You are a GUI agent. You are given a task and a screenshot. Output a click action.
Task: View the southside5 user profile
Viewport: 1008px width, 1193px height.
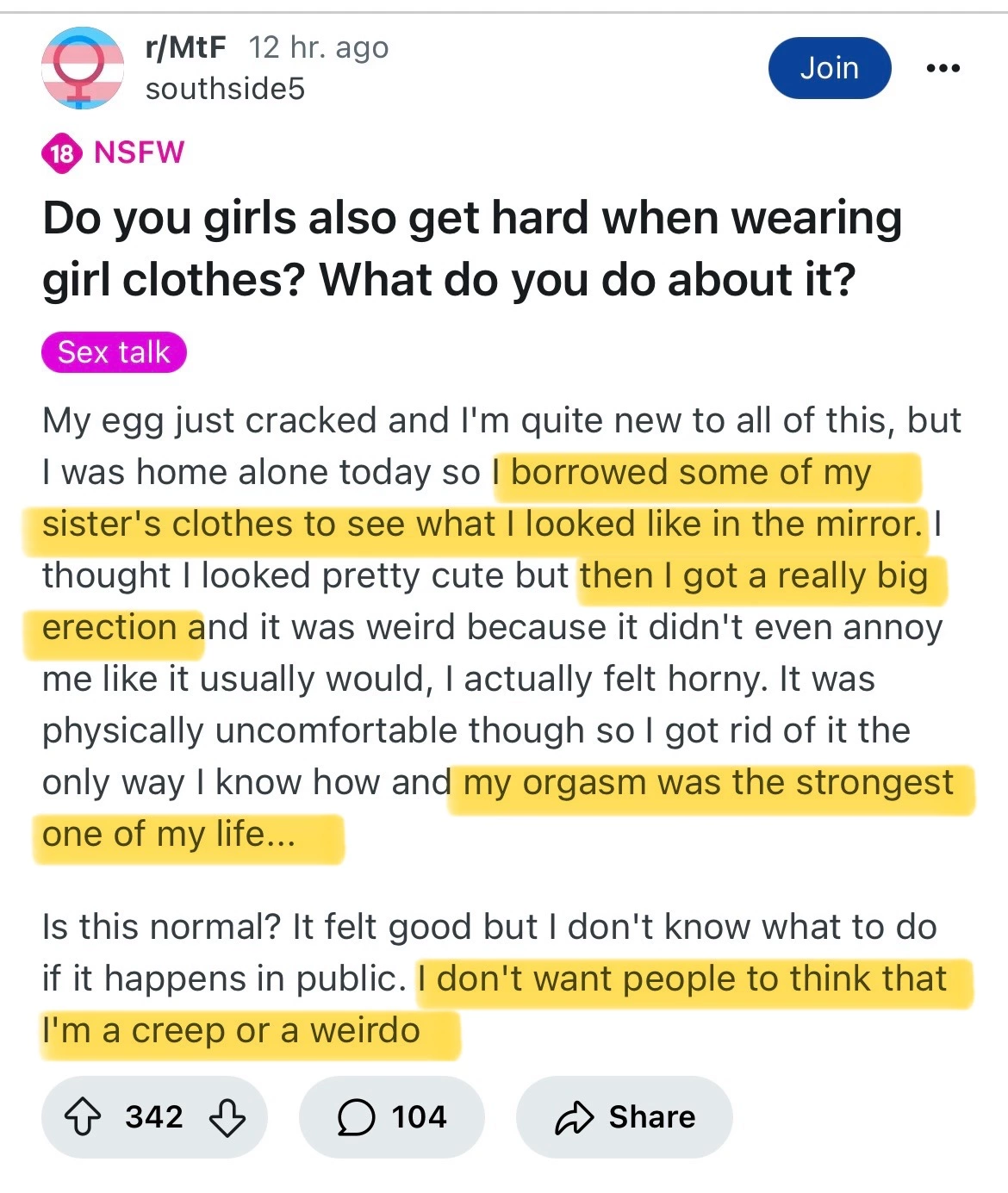[225, 89]
